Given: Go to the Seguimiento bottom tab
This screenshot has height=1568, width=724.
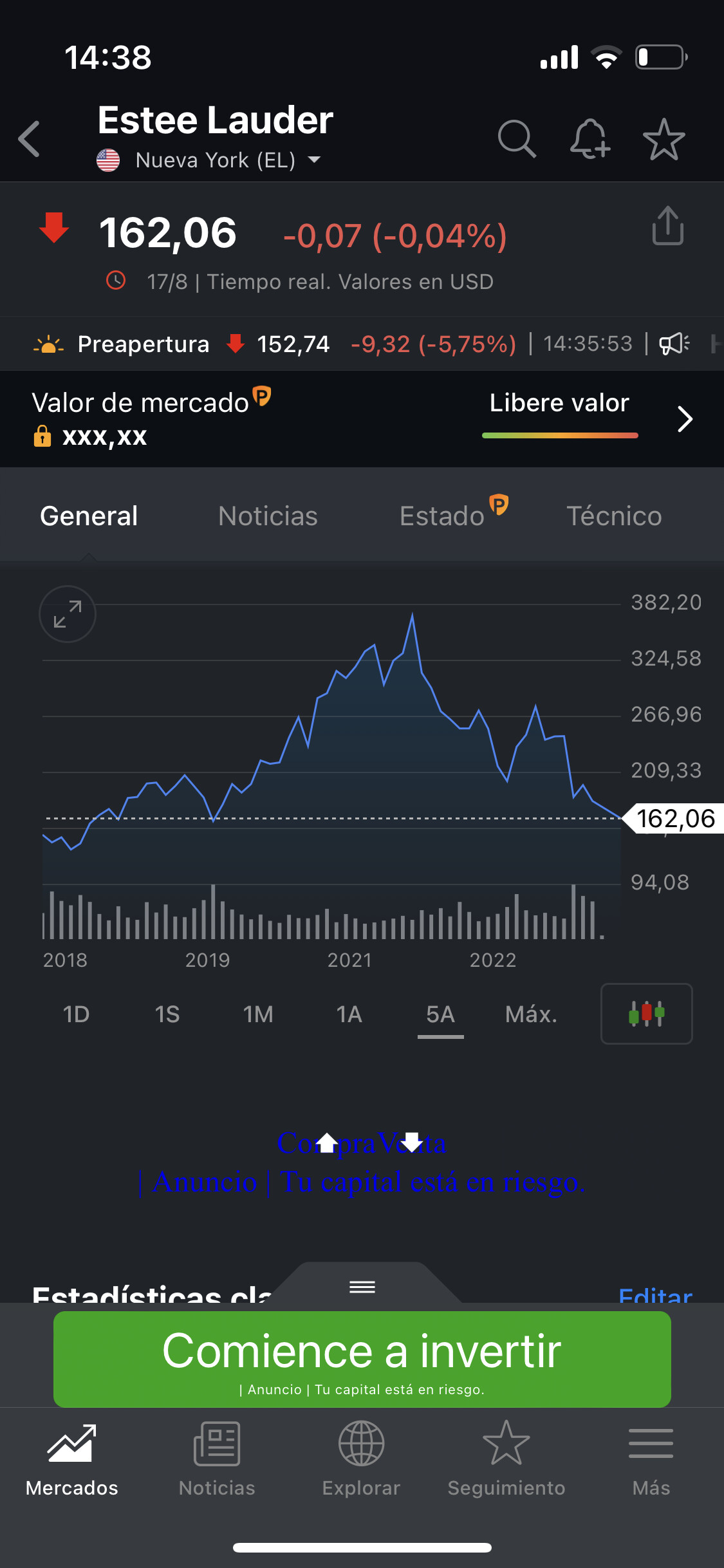Looking at the screenshot, I should pyautogui.click(x=506, y=1459).
